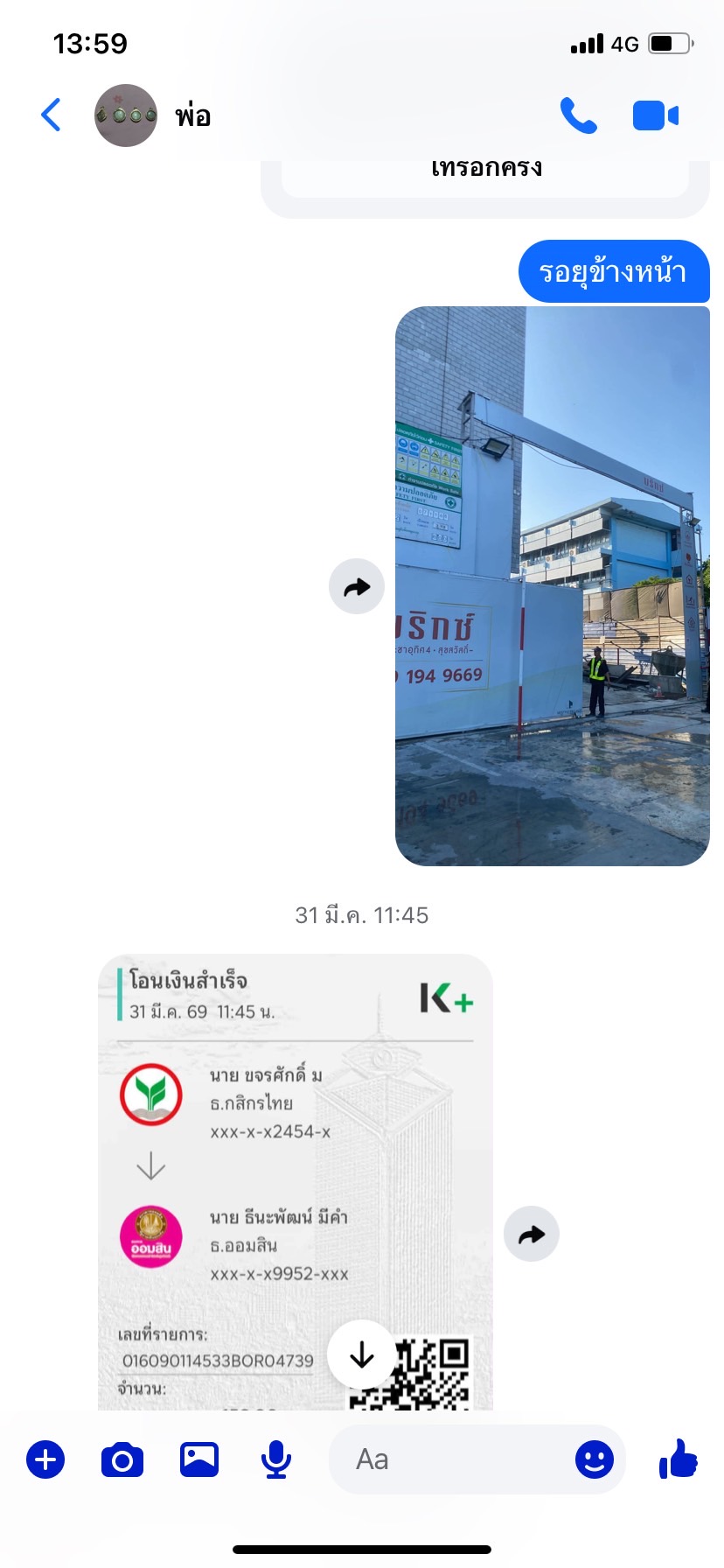The height and width of the screenshot is (1568, 724).
Task: Open more options plus button
Action: (45, 1459)
